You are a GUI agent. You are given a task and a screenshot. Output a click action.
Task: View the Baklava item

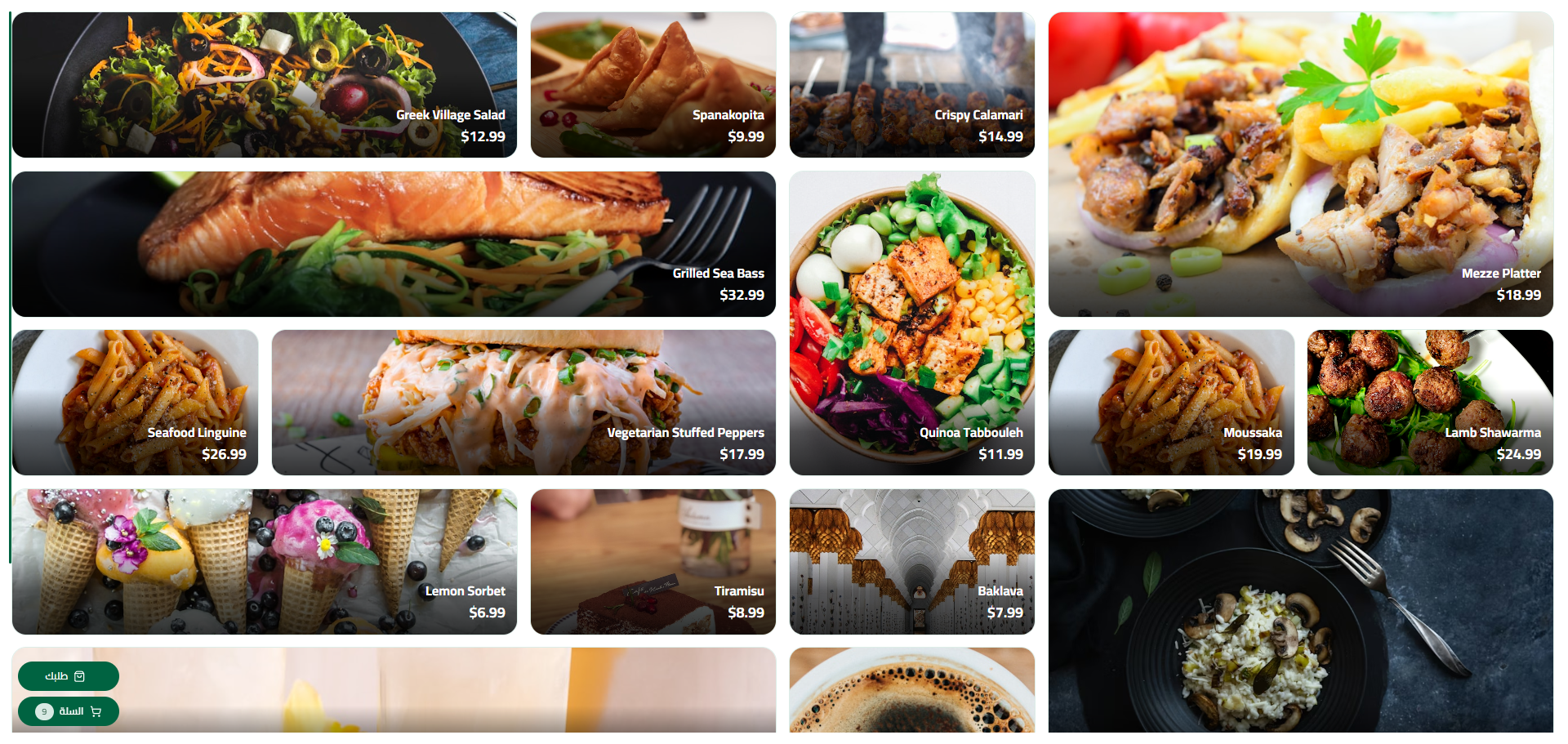(911, 561)
